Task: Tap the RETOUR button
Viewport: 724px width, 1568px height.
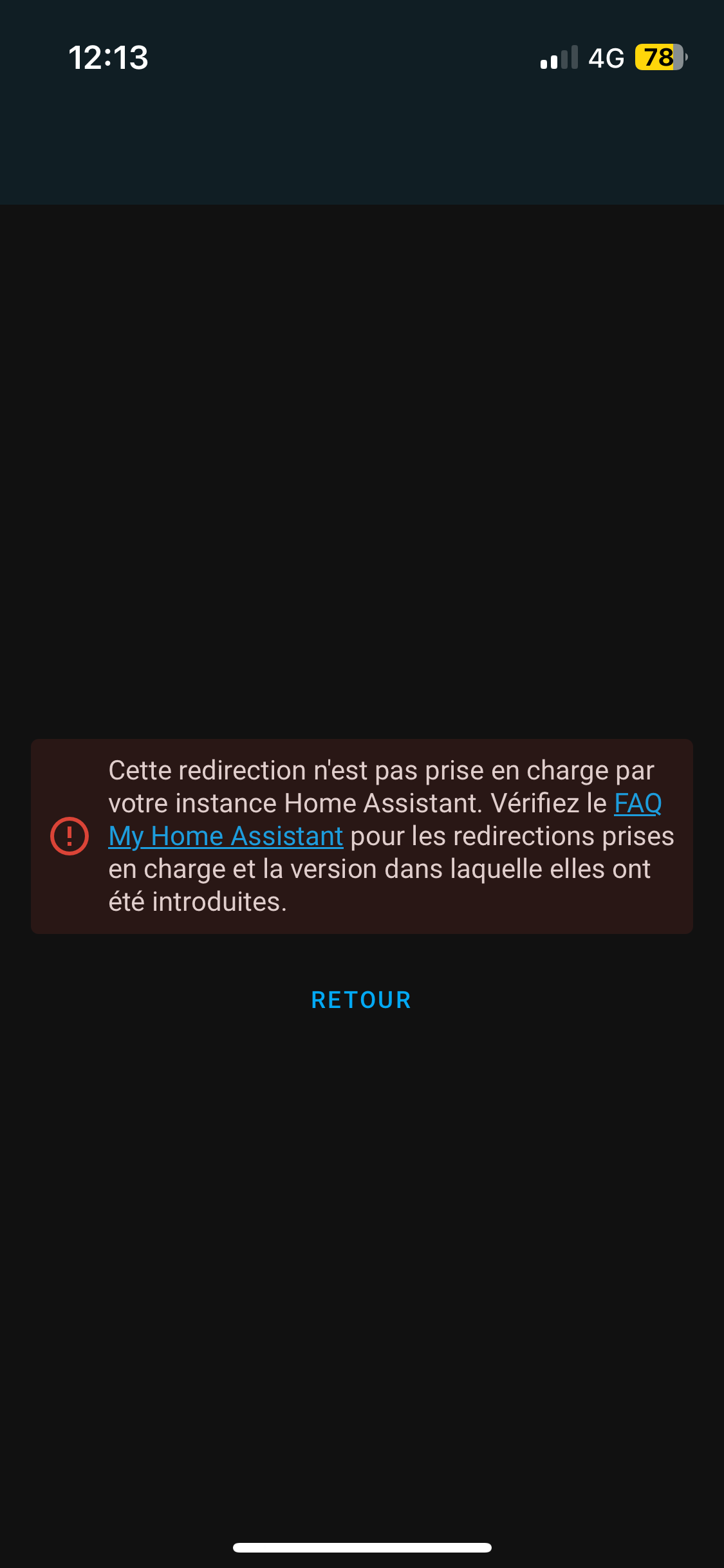Action: coord(361,1000)
